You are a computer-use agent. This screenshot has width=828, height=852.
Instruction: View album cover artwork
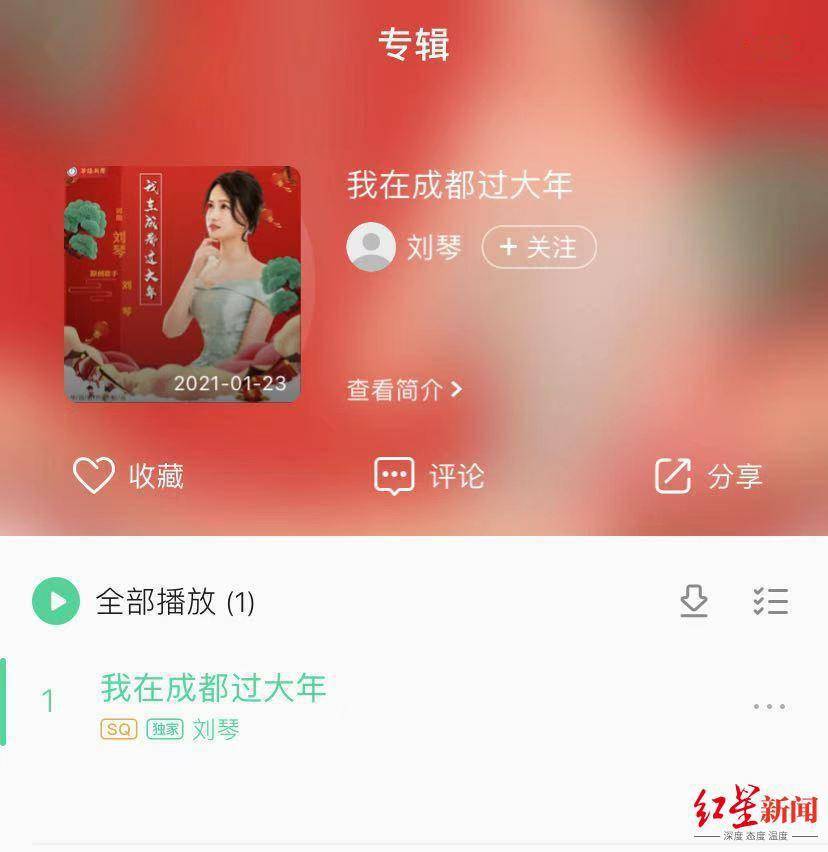pos(182,285)
